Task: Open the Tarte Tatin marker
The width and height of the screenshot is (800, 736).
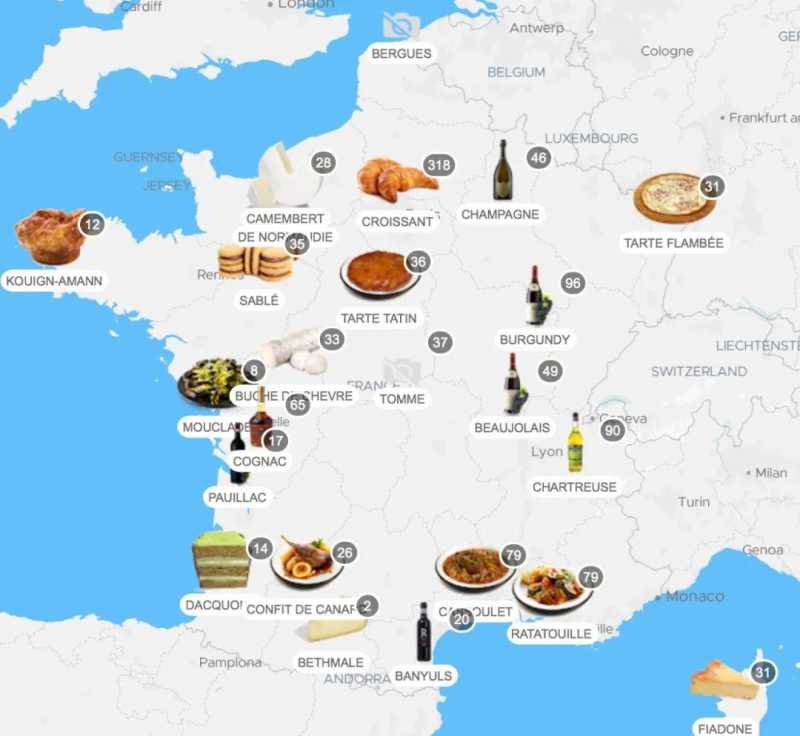Action: coord(379,273)
